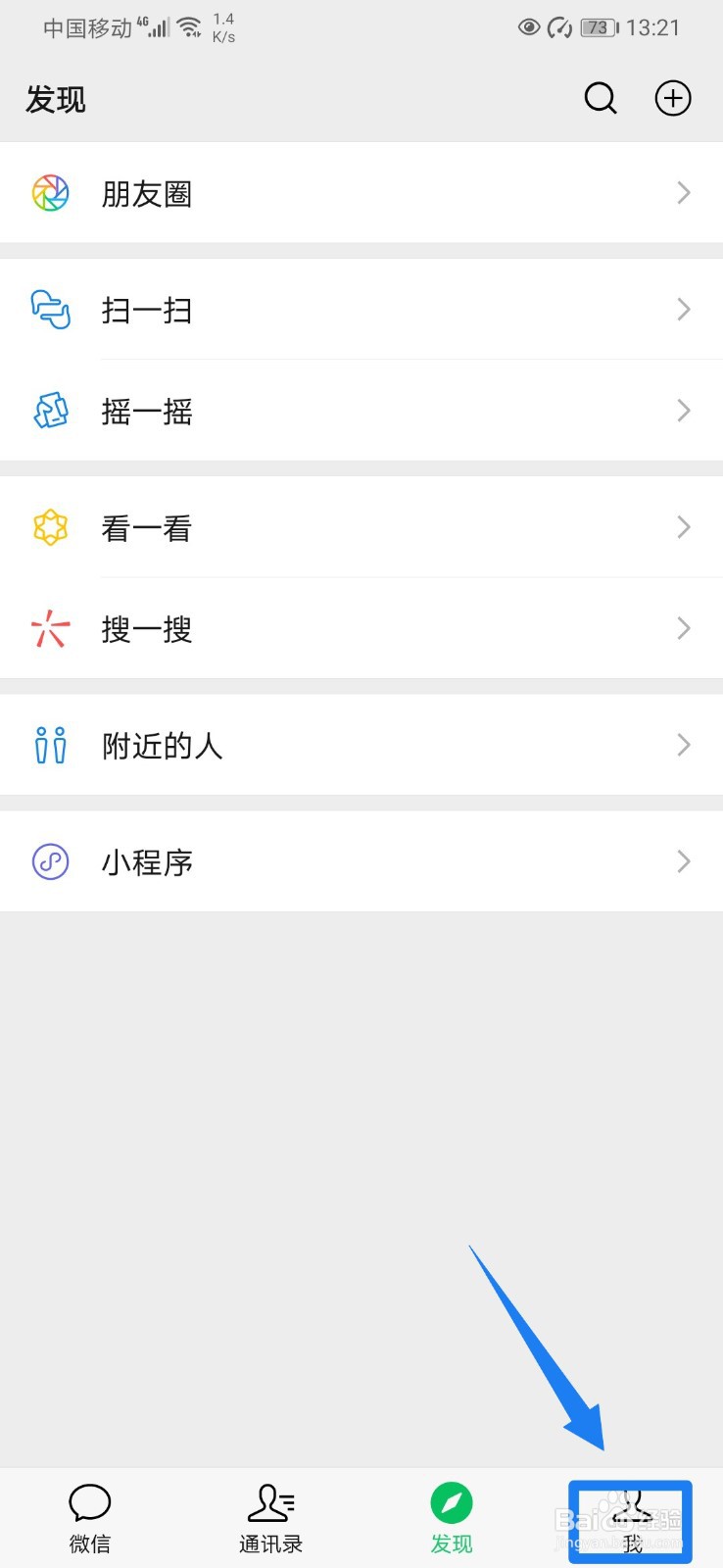Open the plus (+) menu at top right

(x=672, y=98)
